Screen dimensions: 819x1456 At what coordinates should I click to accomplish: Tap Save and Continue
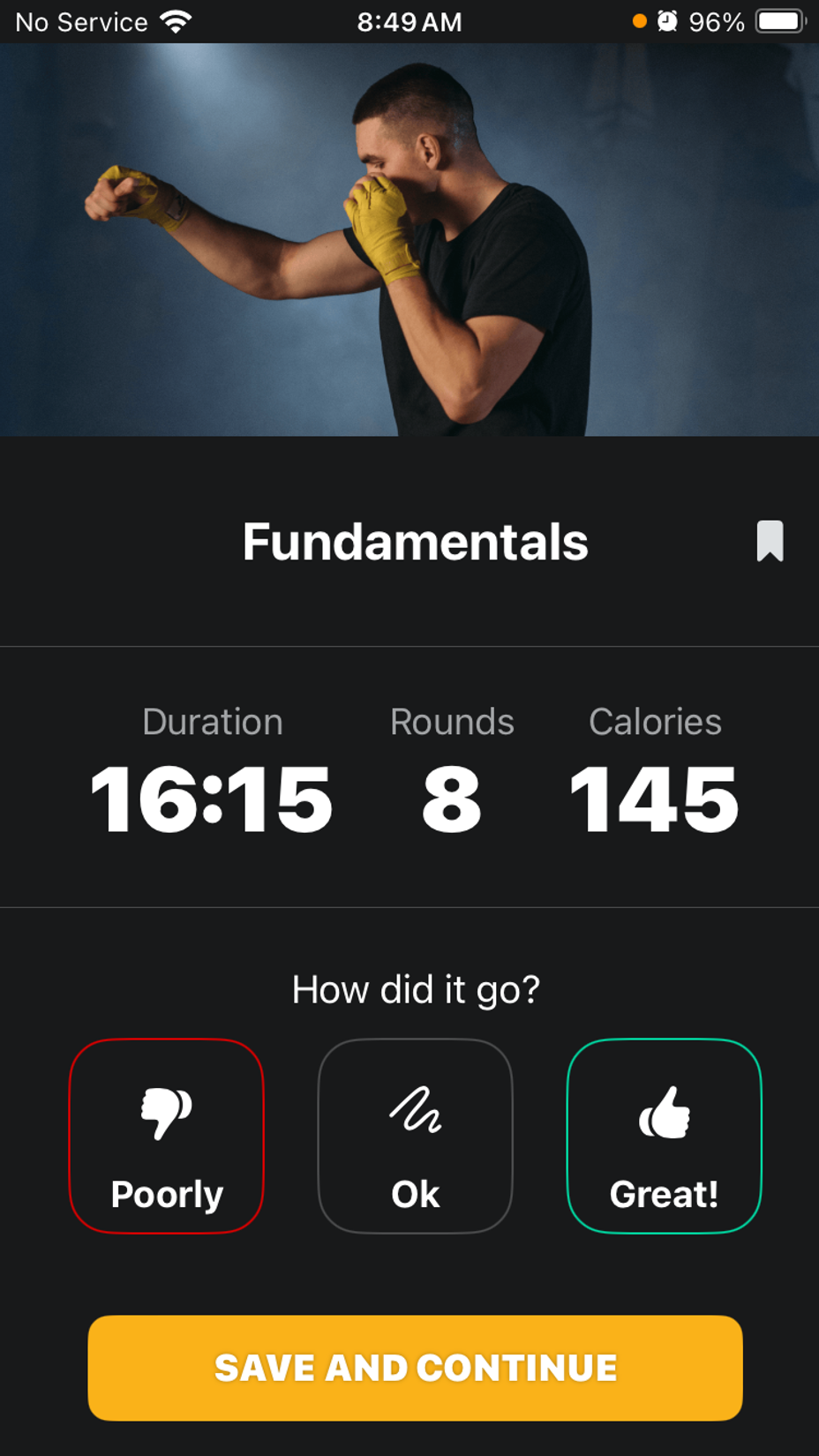(x=415, y=1368)
